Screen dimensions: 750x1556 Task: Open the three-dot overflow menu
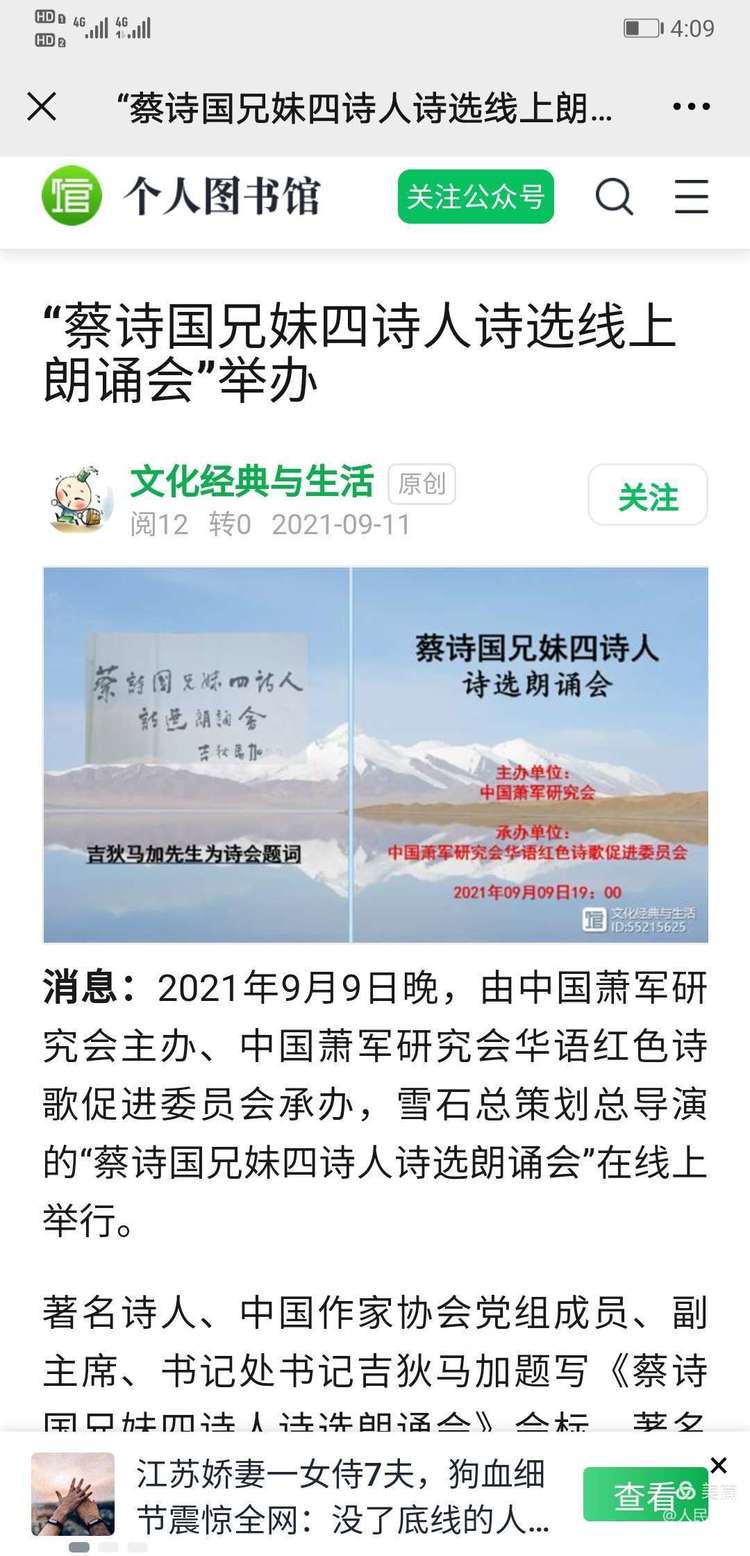point(691,107)
